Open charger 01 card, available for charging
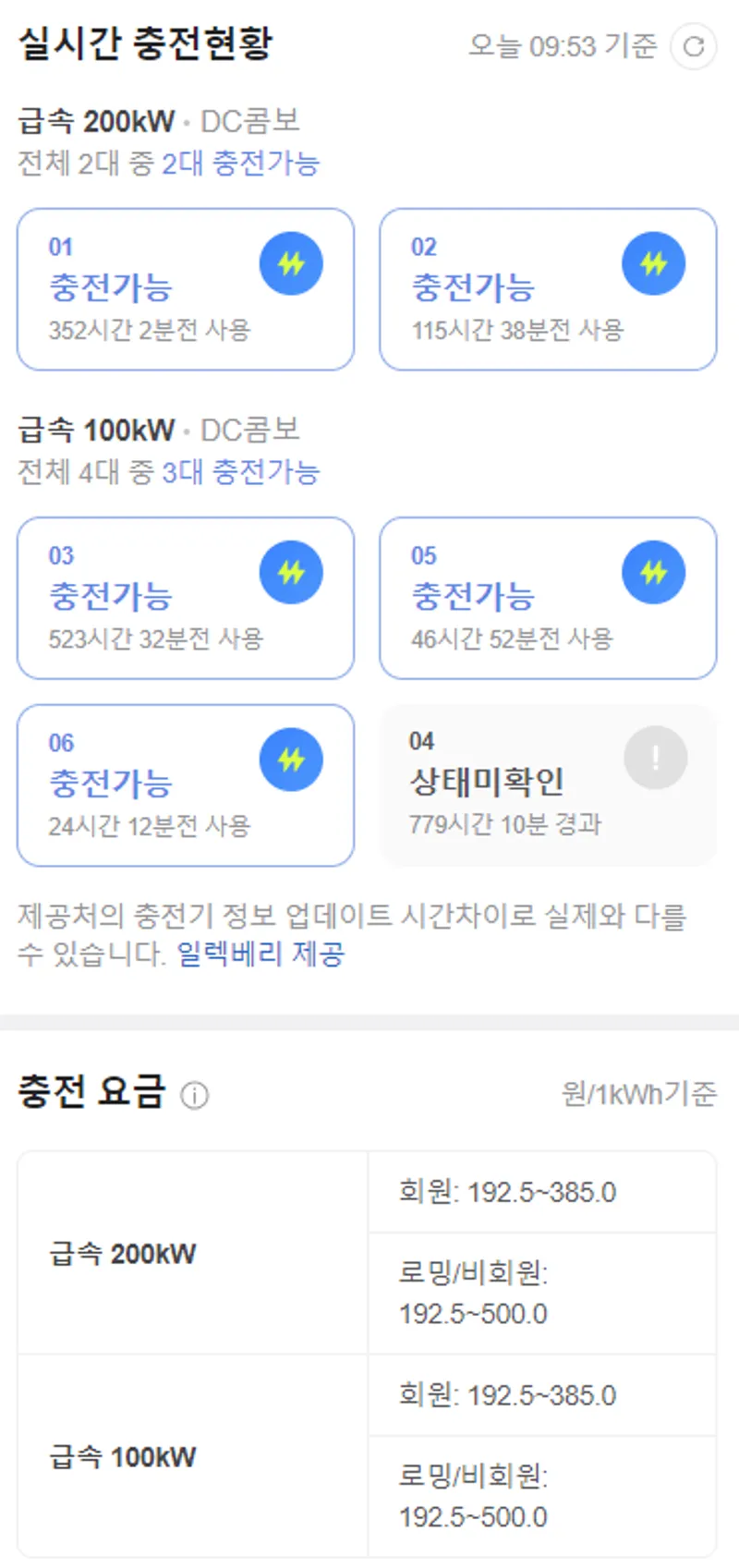The image size is (739, 1568). (186, 289)
